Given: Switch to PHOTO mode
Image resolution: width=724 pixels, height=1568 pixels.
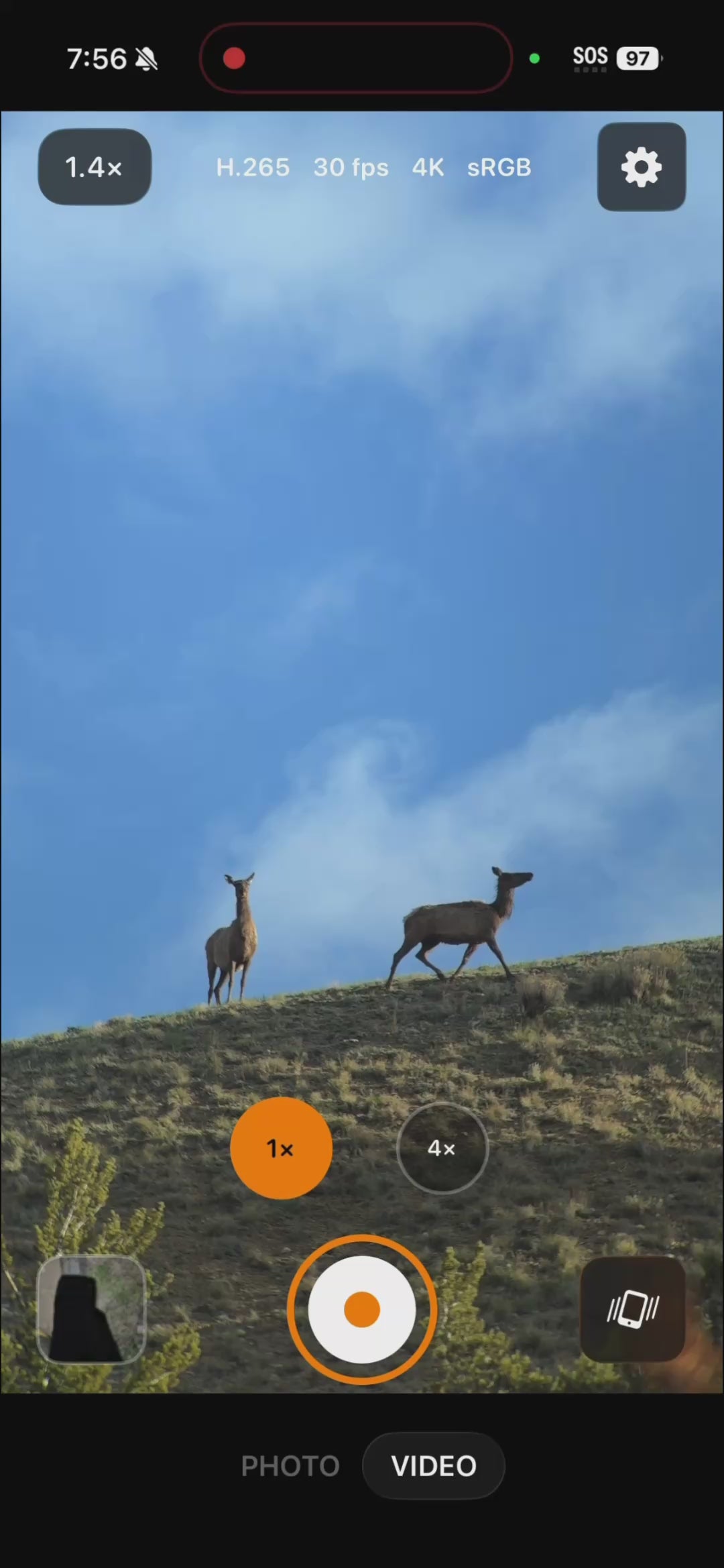Looking at the screenshot, I should coord(290,1466).
